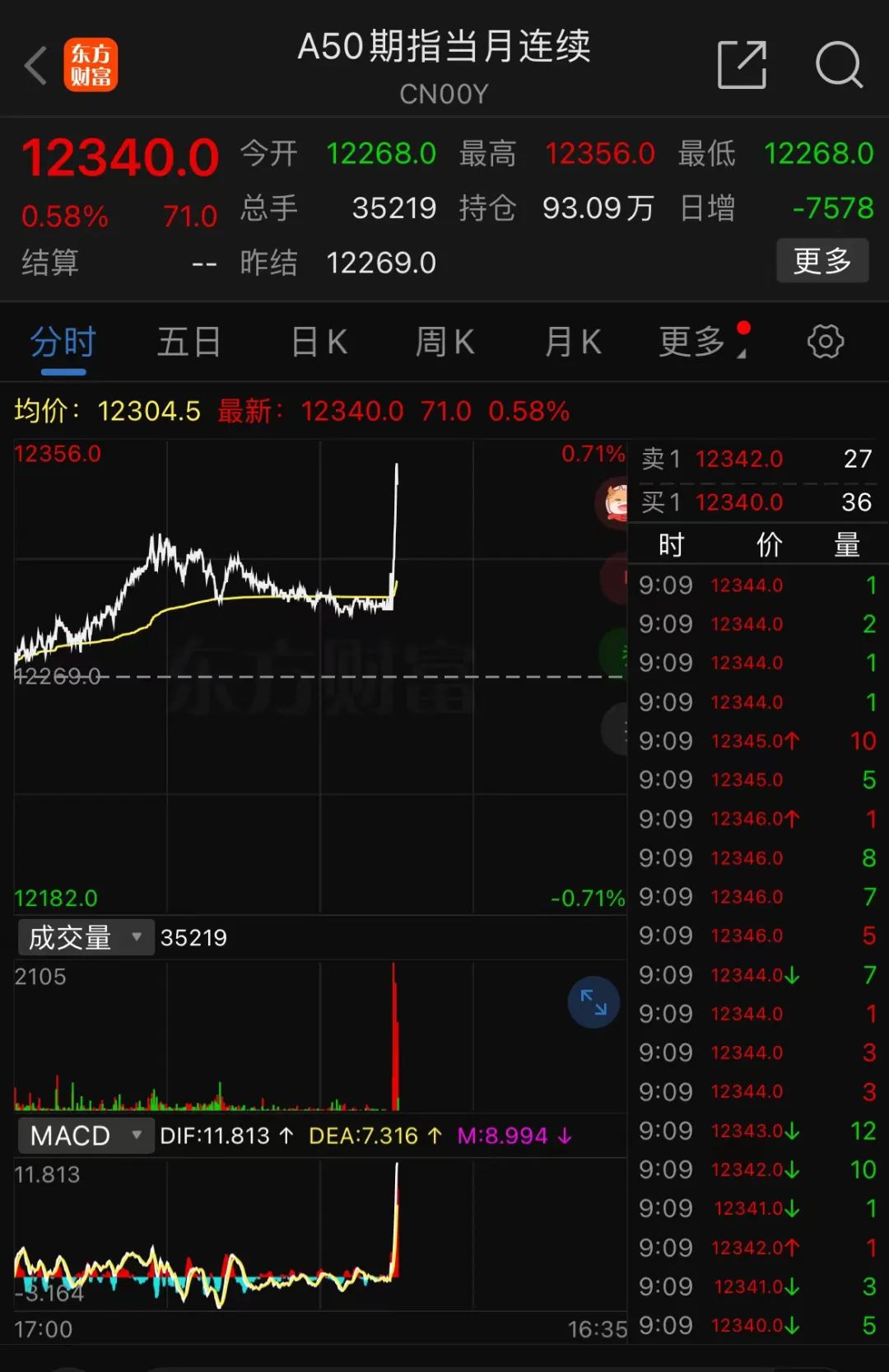Open the search magnifier icon

(838, 65)
